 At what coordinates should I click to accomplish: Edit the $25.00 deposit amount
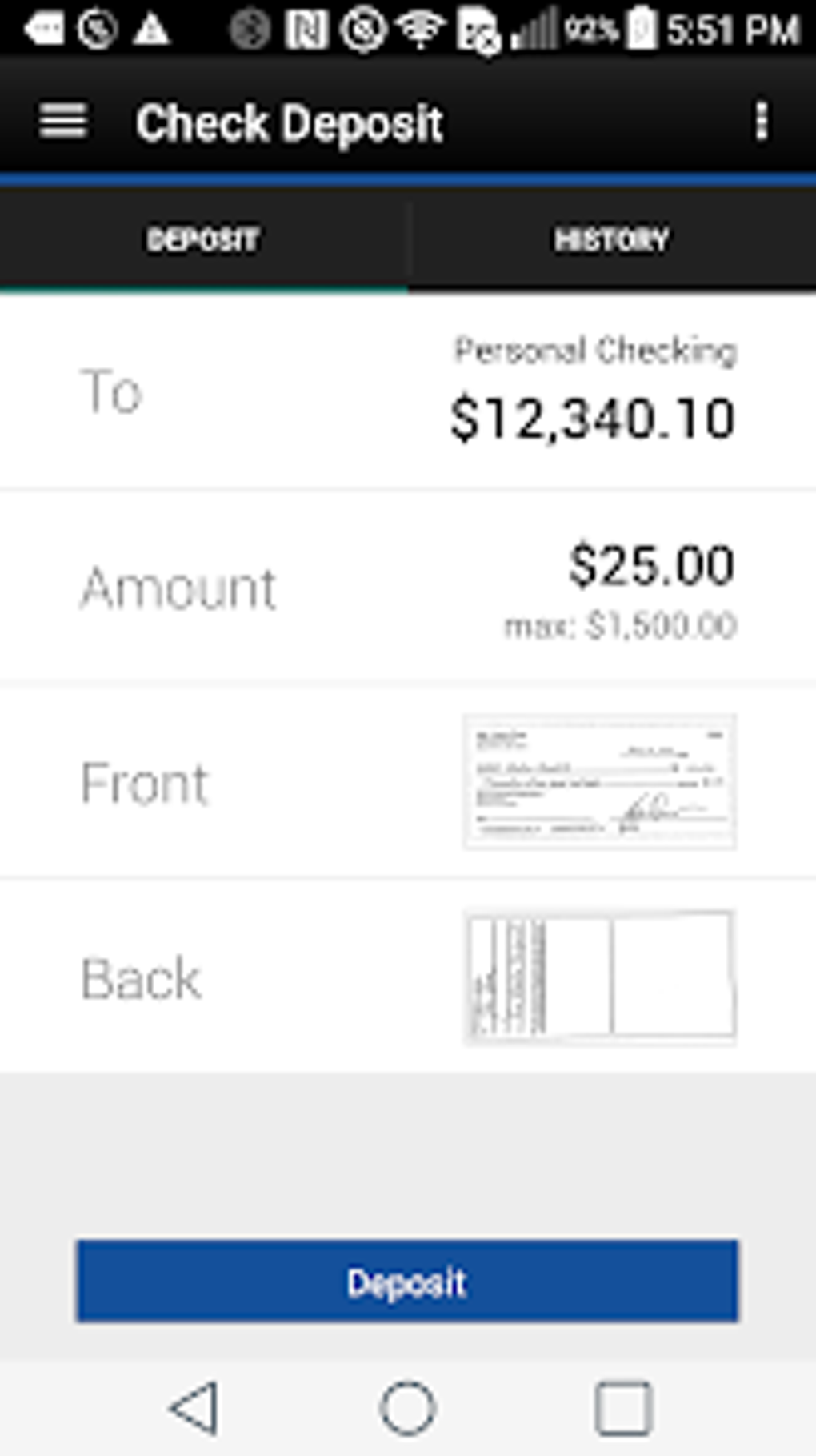tap(650, 566)
